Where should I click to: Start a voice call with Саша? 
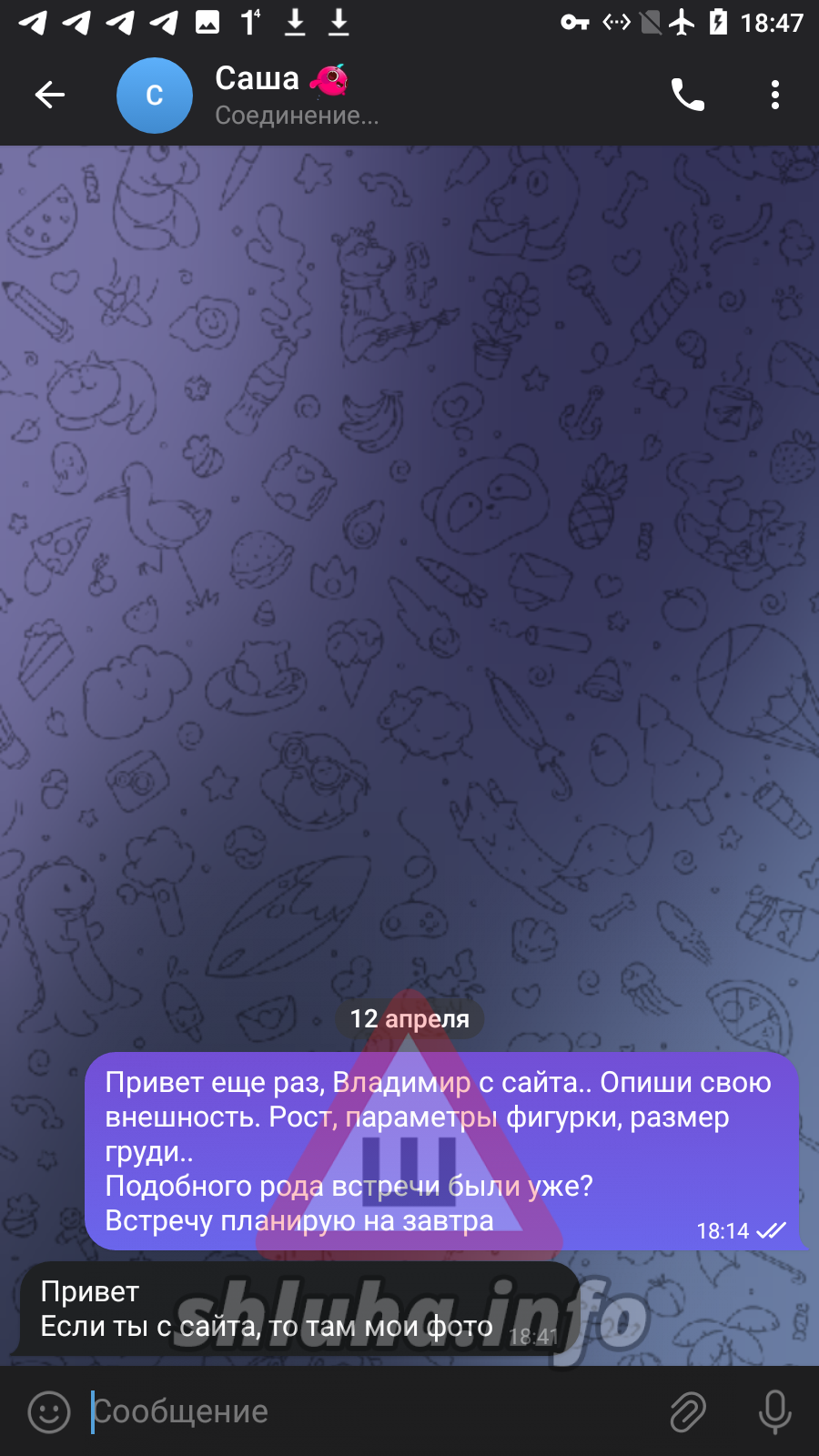coord(688,95)
